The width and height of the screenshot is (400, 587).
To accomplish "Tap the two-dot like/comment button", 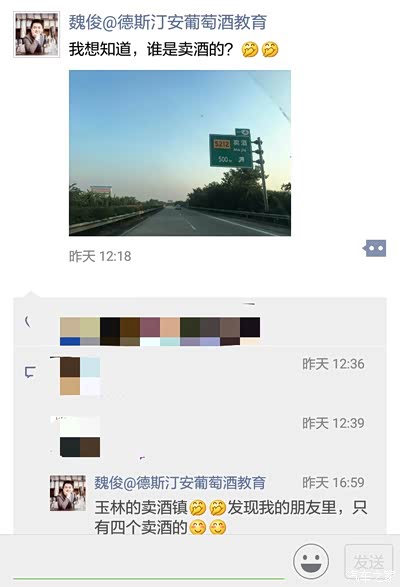I will 375,248.
